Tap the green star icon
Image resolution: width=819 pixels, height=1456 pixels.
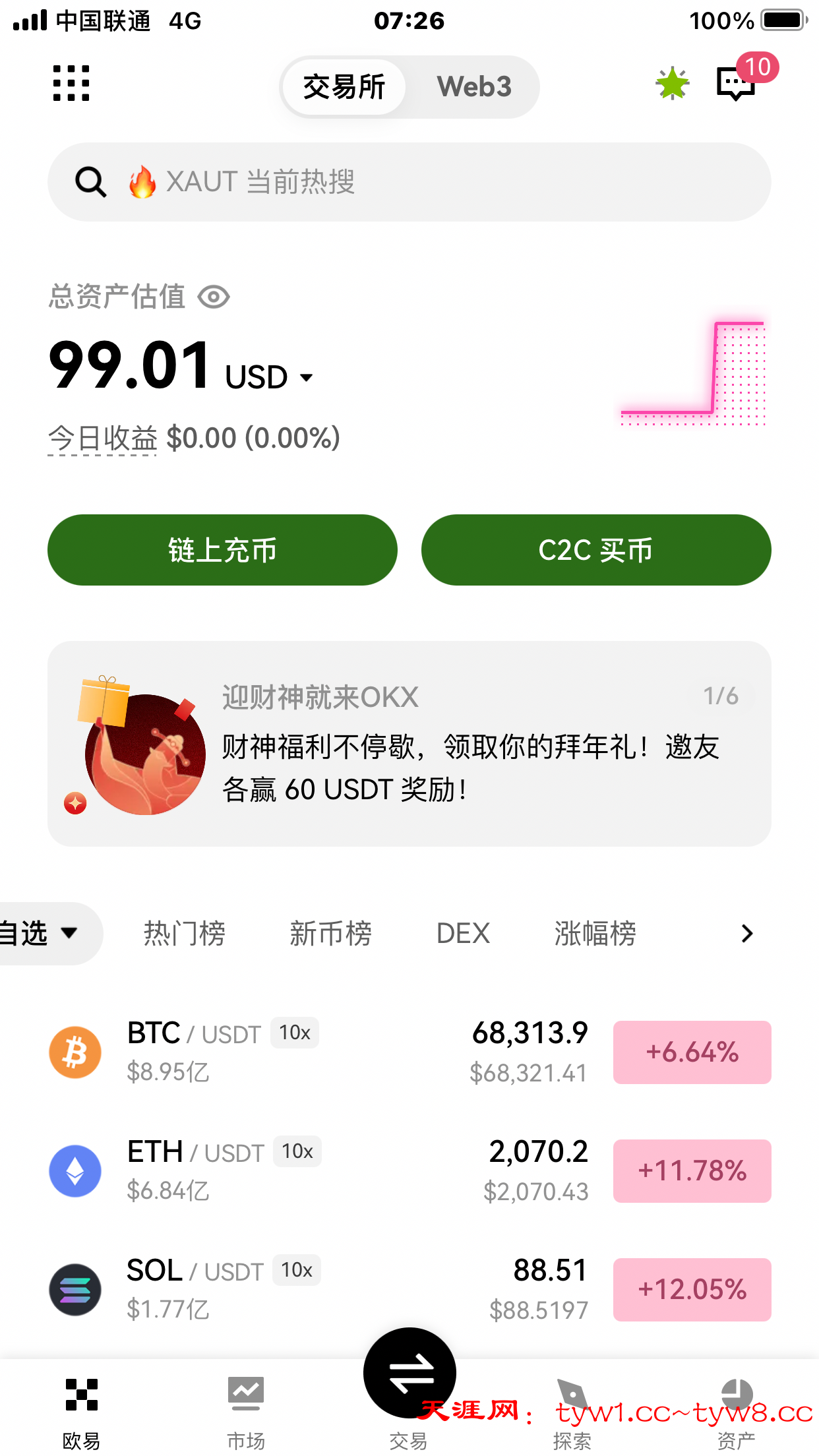[672, 84]
